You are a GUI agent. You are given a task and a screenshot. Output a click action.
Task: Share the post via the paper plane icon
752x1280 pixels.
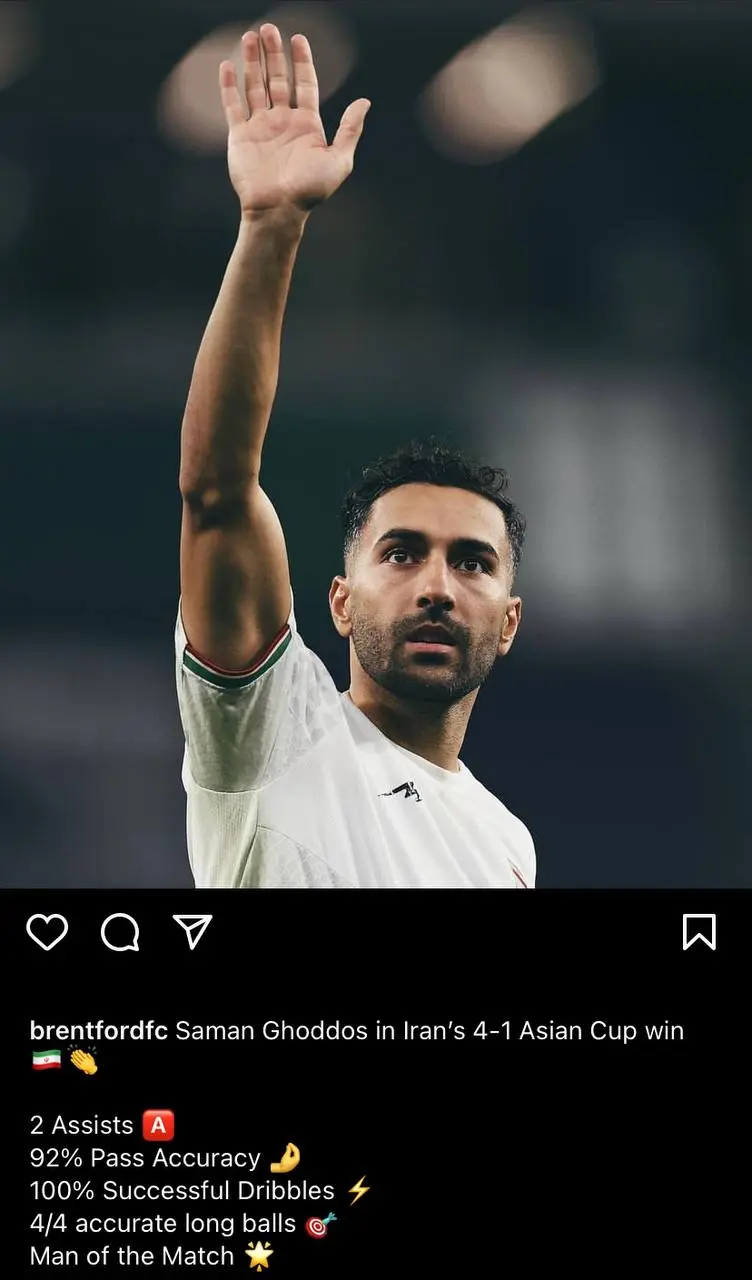(193, 931)
